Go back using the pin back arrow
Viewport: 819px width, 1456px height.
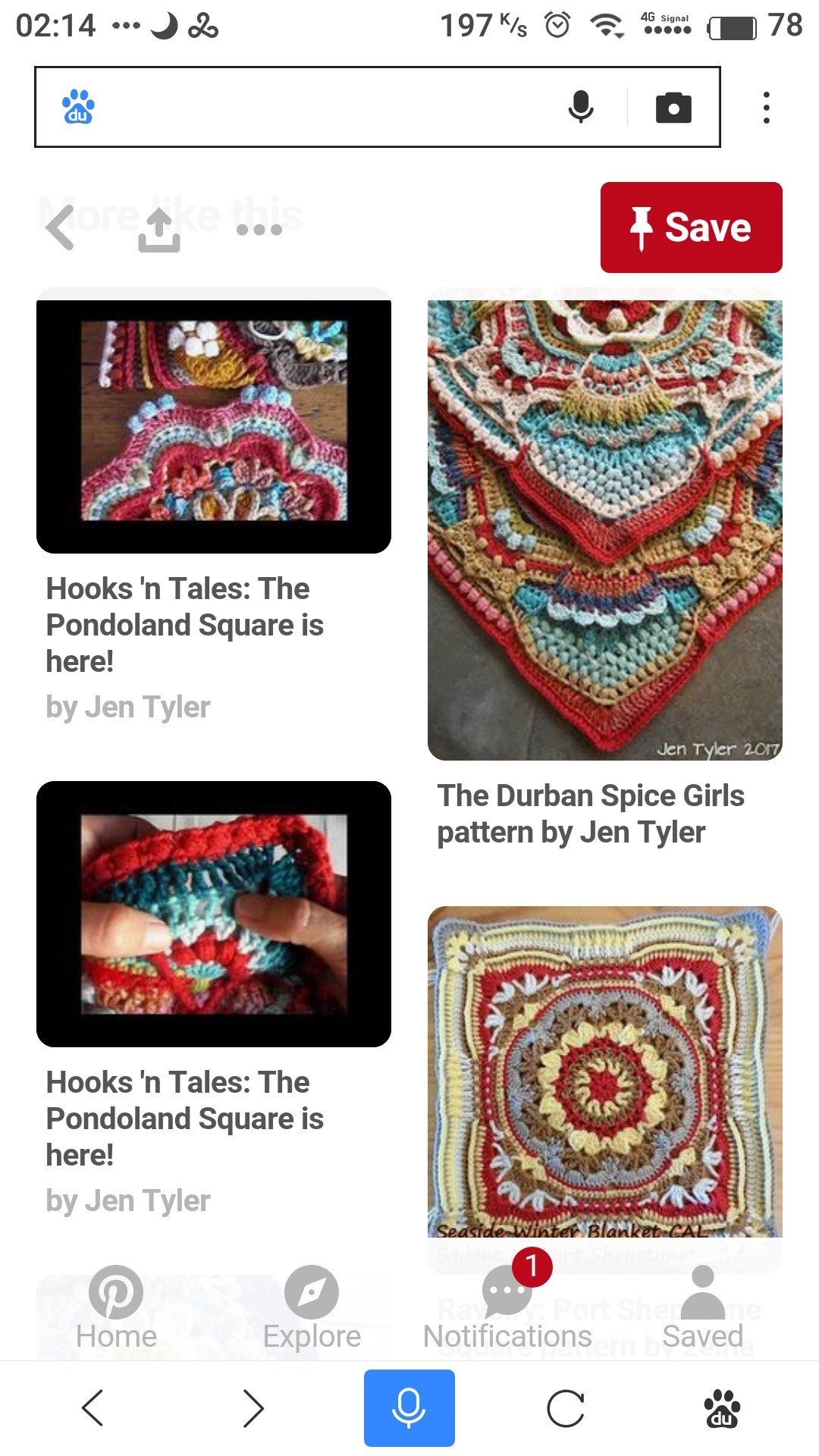pos(61,227)
